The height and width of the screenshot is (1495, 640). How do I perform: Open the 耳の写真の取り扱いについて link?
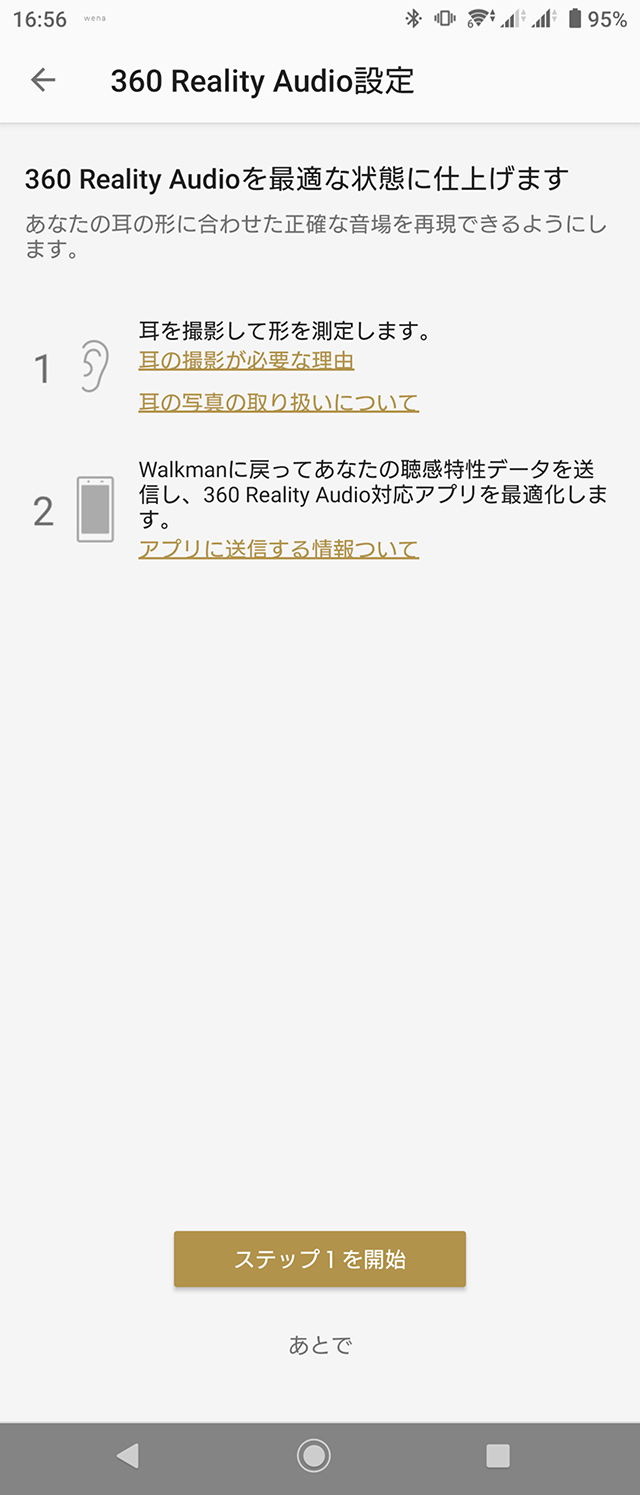pyautogui.click(x=278, y=402)
